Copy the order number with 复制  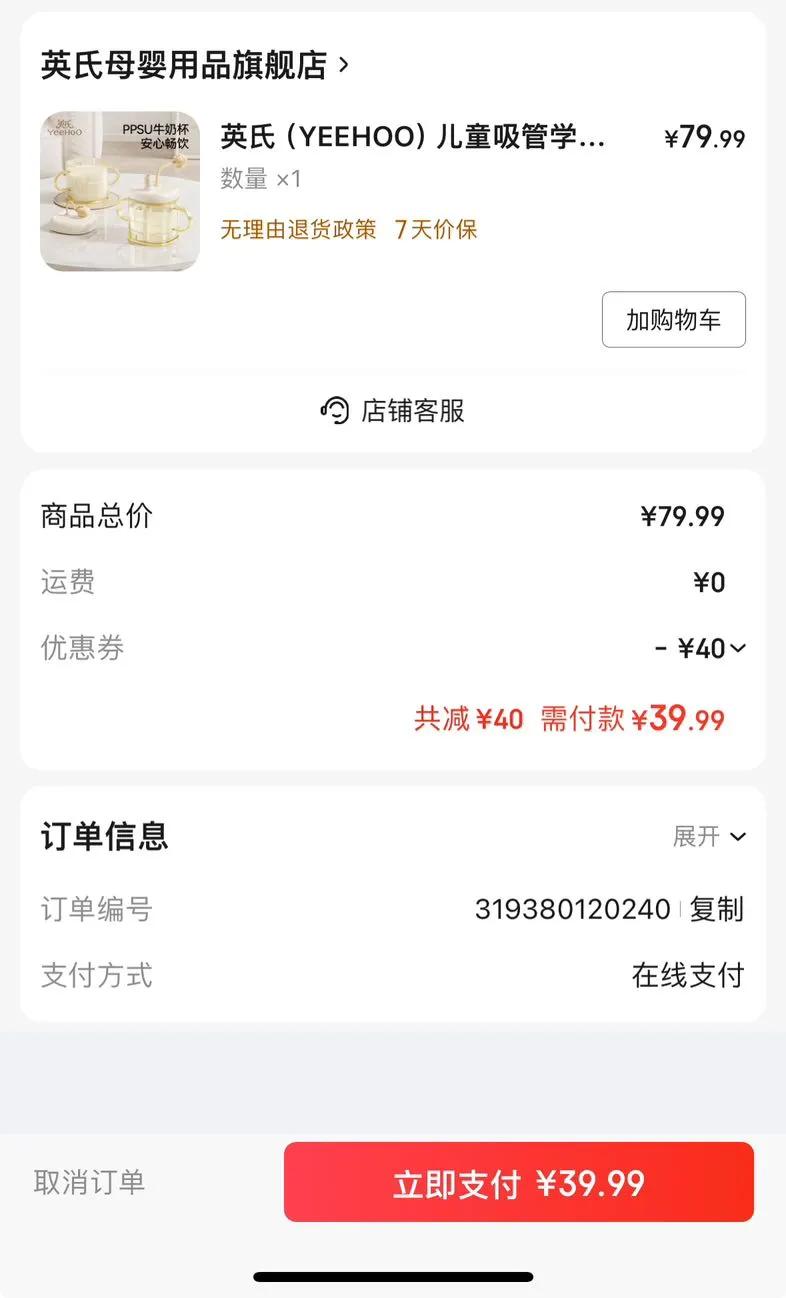pyautogui.click(x=717, y=910)
